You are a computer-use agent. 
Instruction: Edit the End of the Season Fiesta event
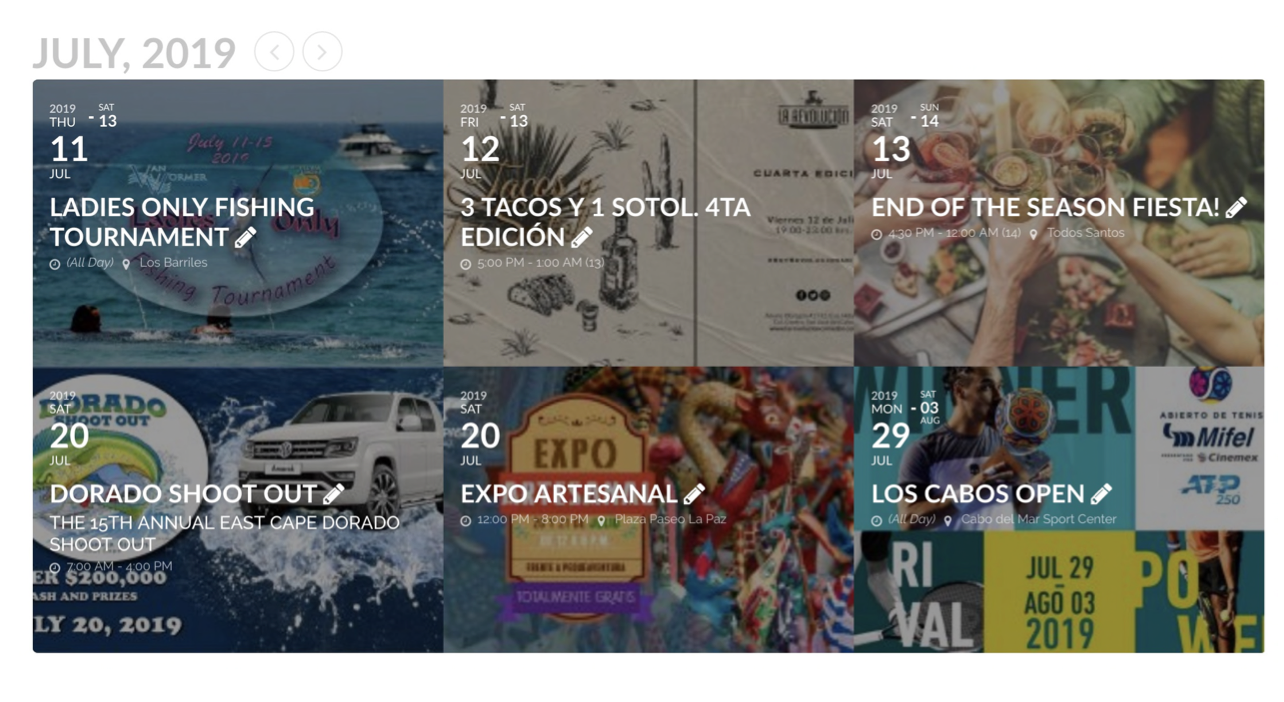coord(1236,207)
